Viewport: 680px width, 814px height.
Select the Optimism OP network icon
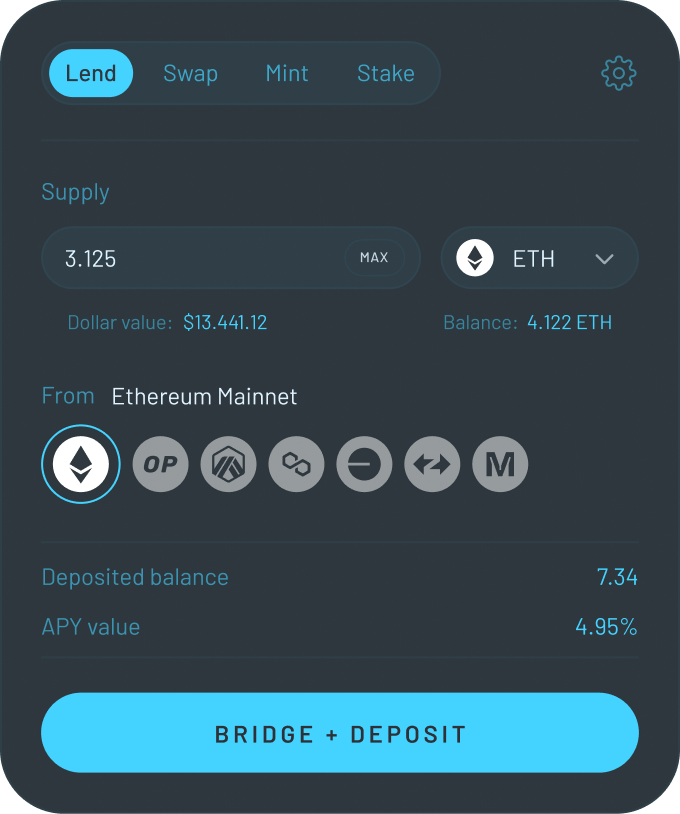click(161, 464)
